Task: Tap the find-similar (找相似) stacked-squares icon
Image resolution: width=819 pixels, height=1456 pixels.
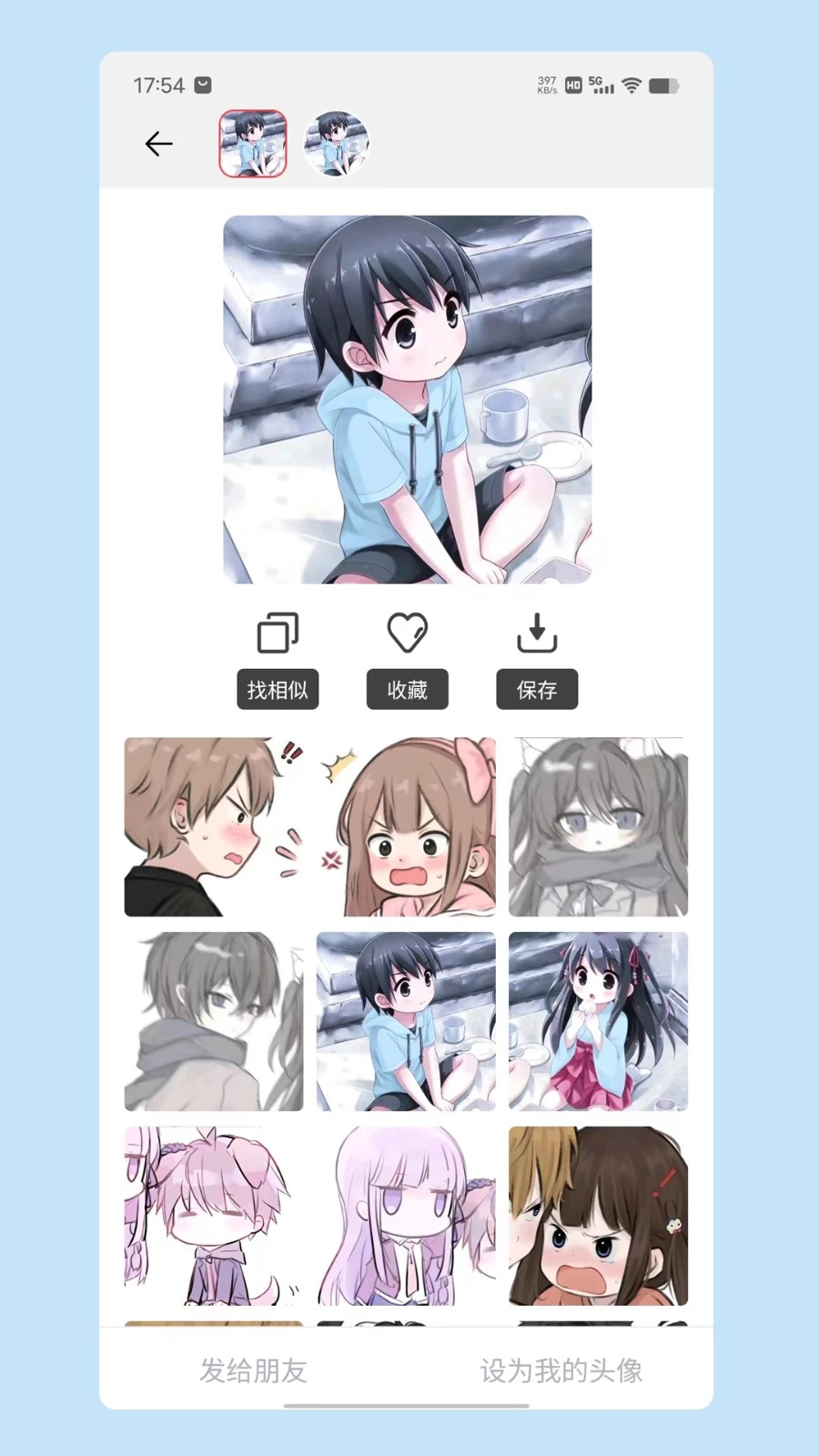Action: pyautogui.click(x=277, y=633)
